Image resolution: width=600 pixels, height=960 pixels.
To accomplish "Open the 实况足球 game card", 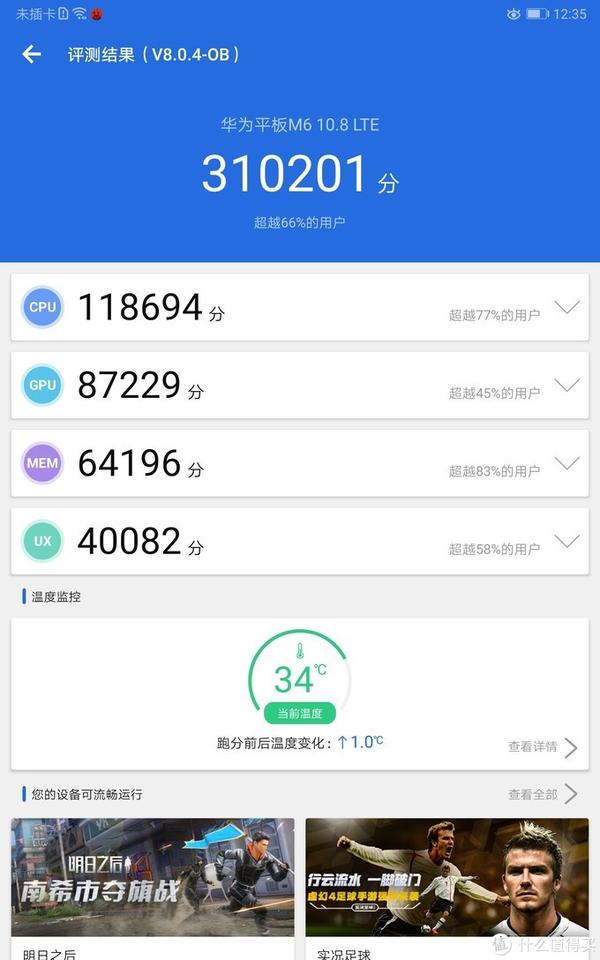I will click(x=447, y=888).
